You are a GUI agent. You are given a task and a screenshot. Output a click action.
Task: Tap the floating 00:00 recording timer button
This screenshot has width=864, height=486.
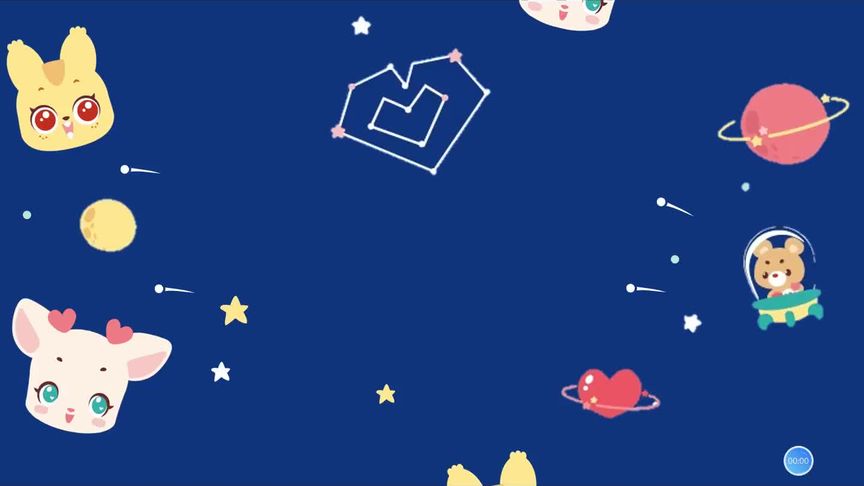point(798,461)
